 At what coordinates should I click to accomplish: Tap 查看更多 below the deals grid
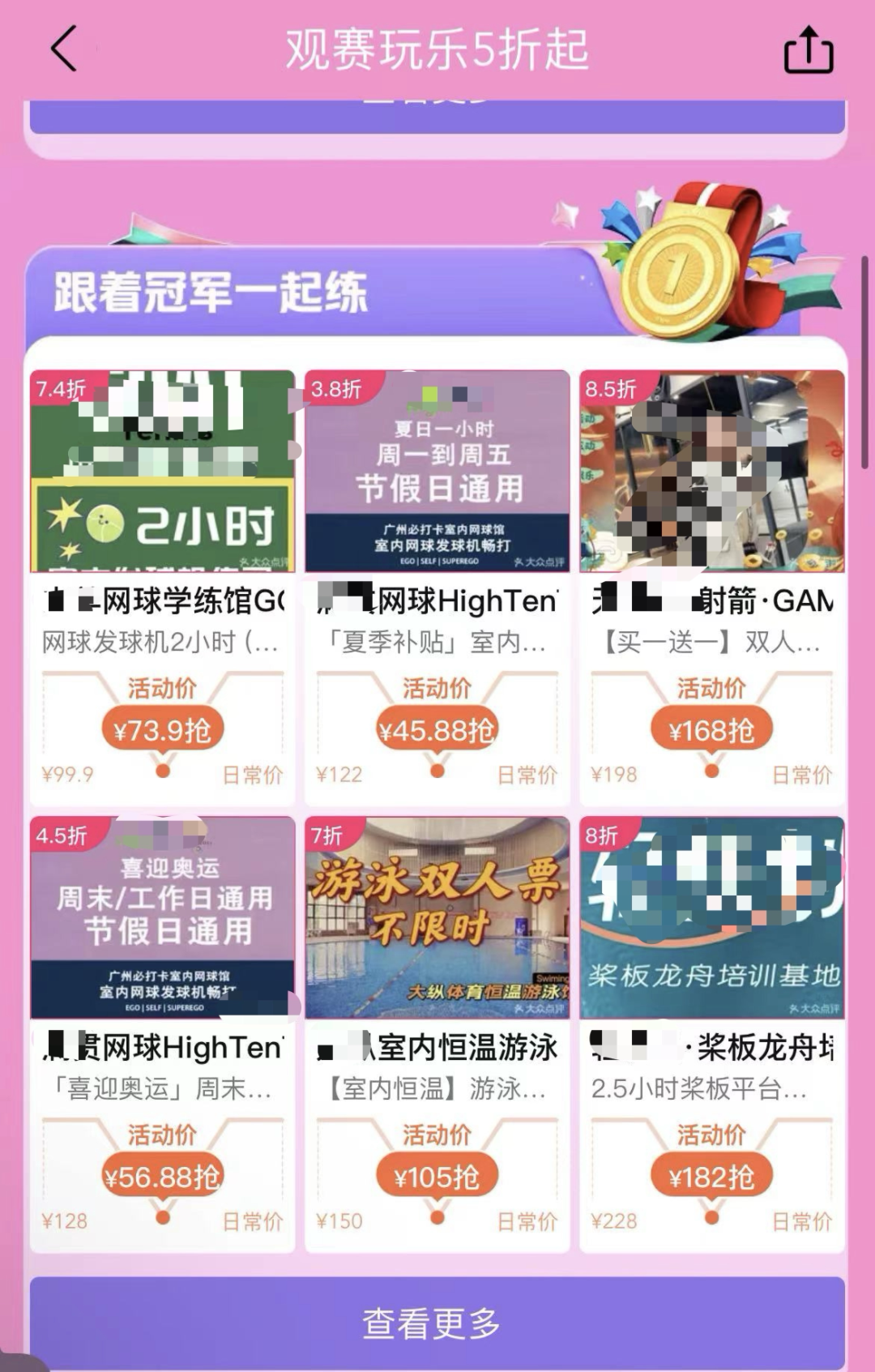pos(437,1323)
